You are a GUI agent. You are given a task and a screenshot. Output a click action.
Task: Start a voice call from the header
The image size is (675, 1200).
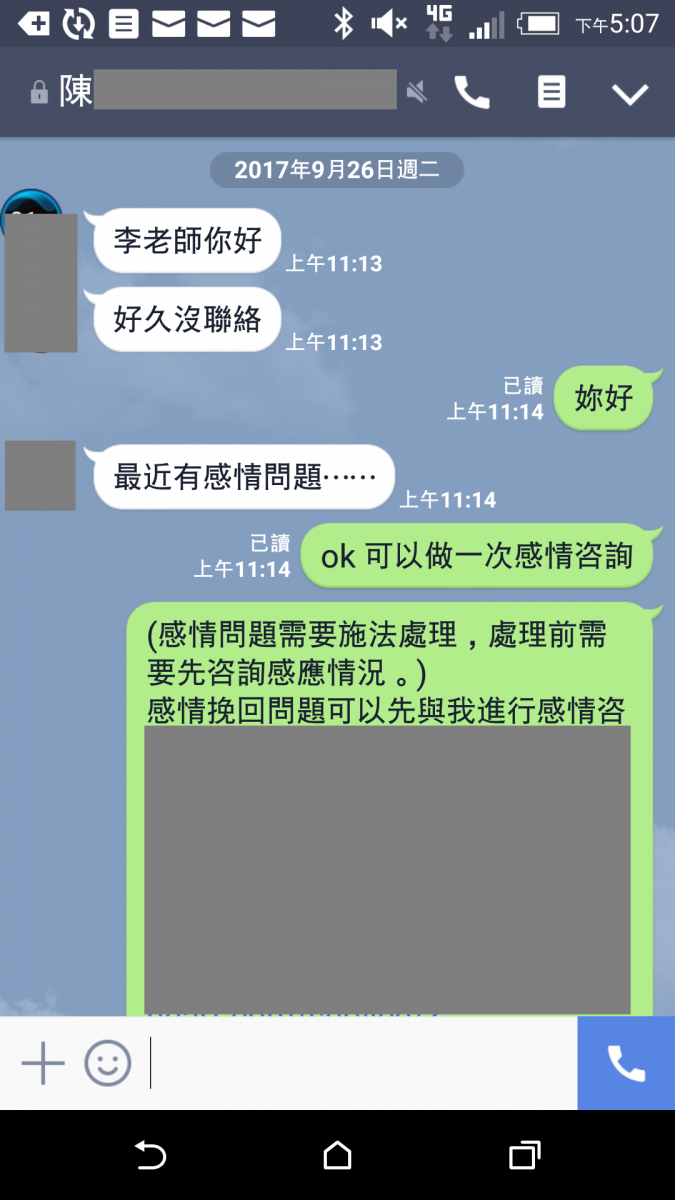[472, 93]
